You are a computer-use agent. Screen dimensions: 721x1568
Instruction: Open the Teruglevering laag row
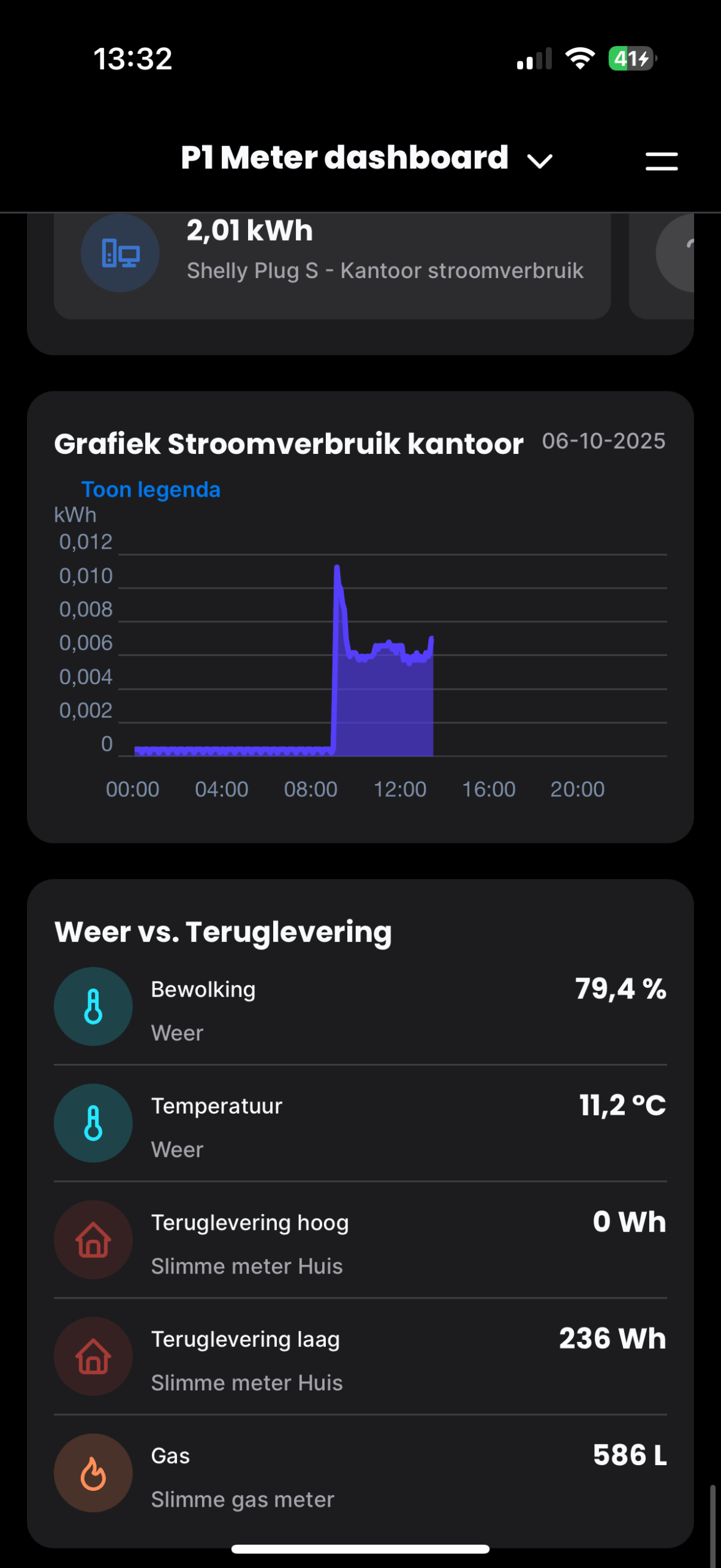tap(360, 1357)
